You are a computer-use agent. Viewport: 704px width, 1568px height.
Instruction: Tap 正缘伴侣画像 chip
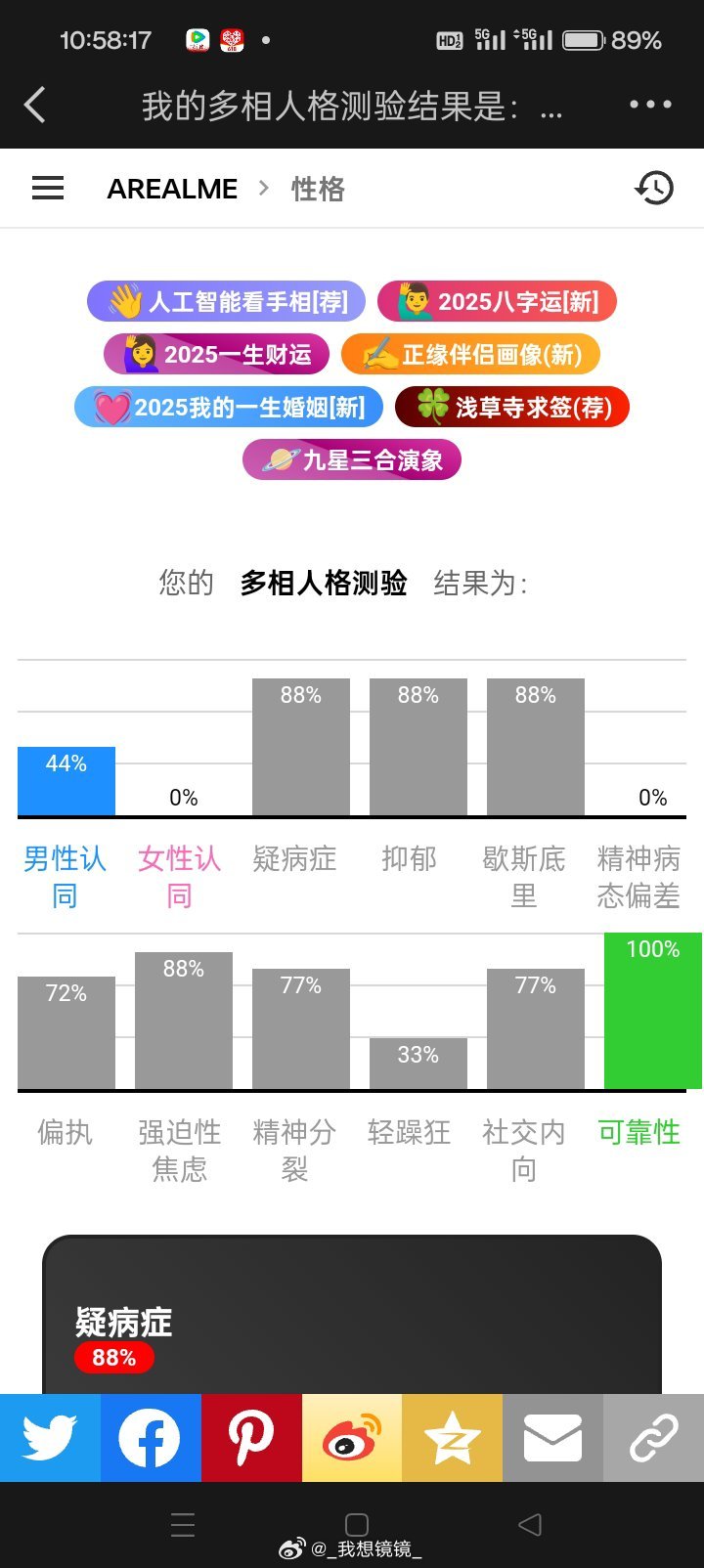tap(470, 354)
